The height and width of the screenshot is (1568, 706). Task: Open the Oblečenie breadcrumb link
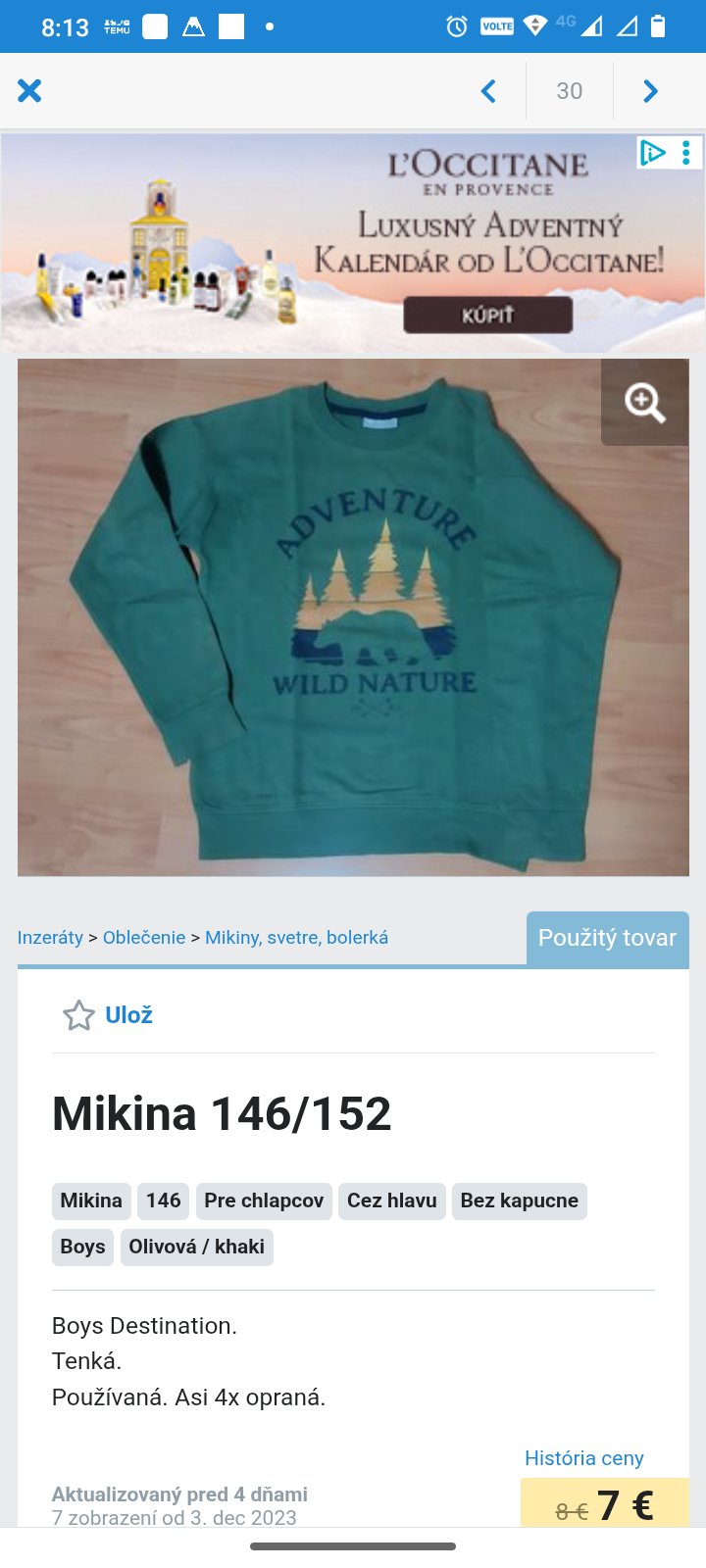144,938
